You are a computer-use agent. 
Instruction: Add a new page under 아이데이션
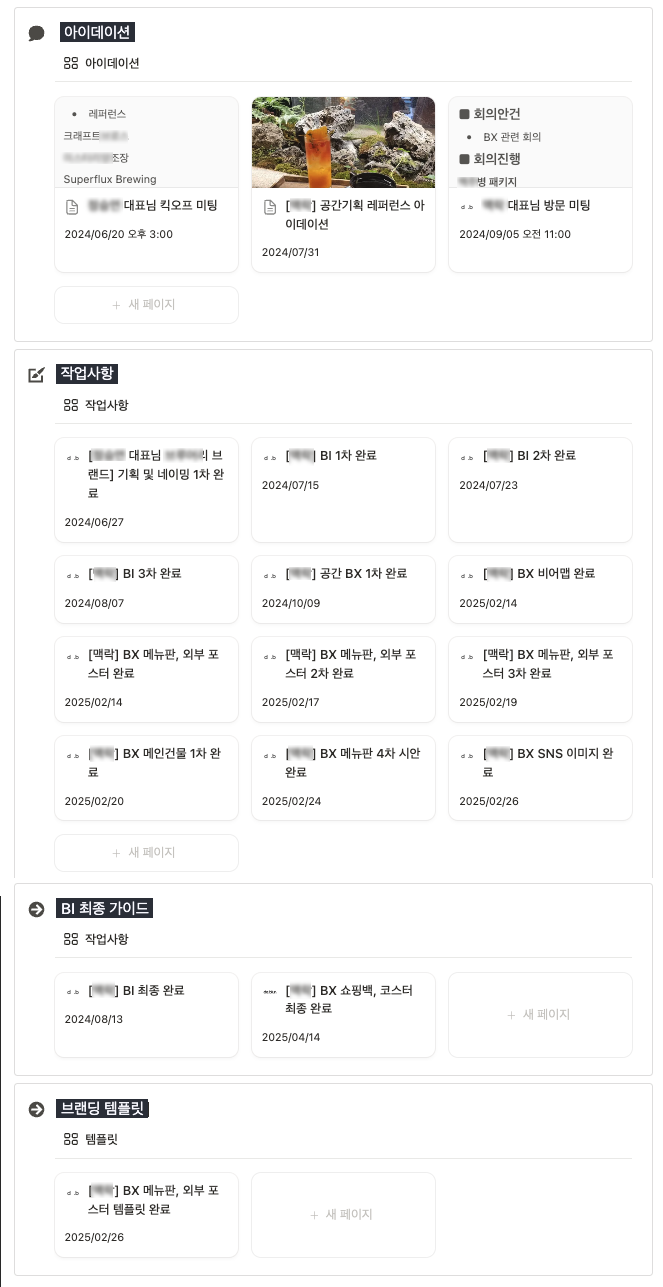point(146,305)
